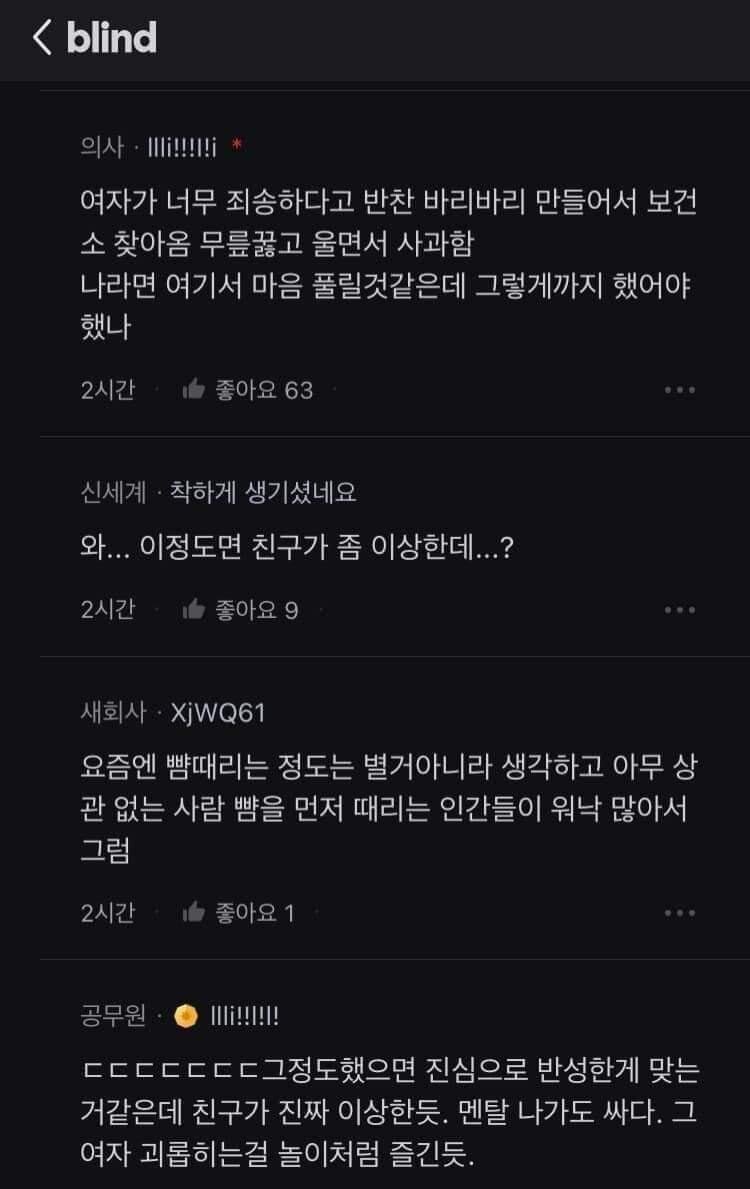Open the three-dot menu on 신세계's comment
750x1189 pixels.
tap(681, 607)
